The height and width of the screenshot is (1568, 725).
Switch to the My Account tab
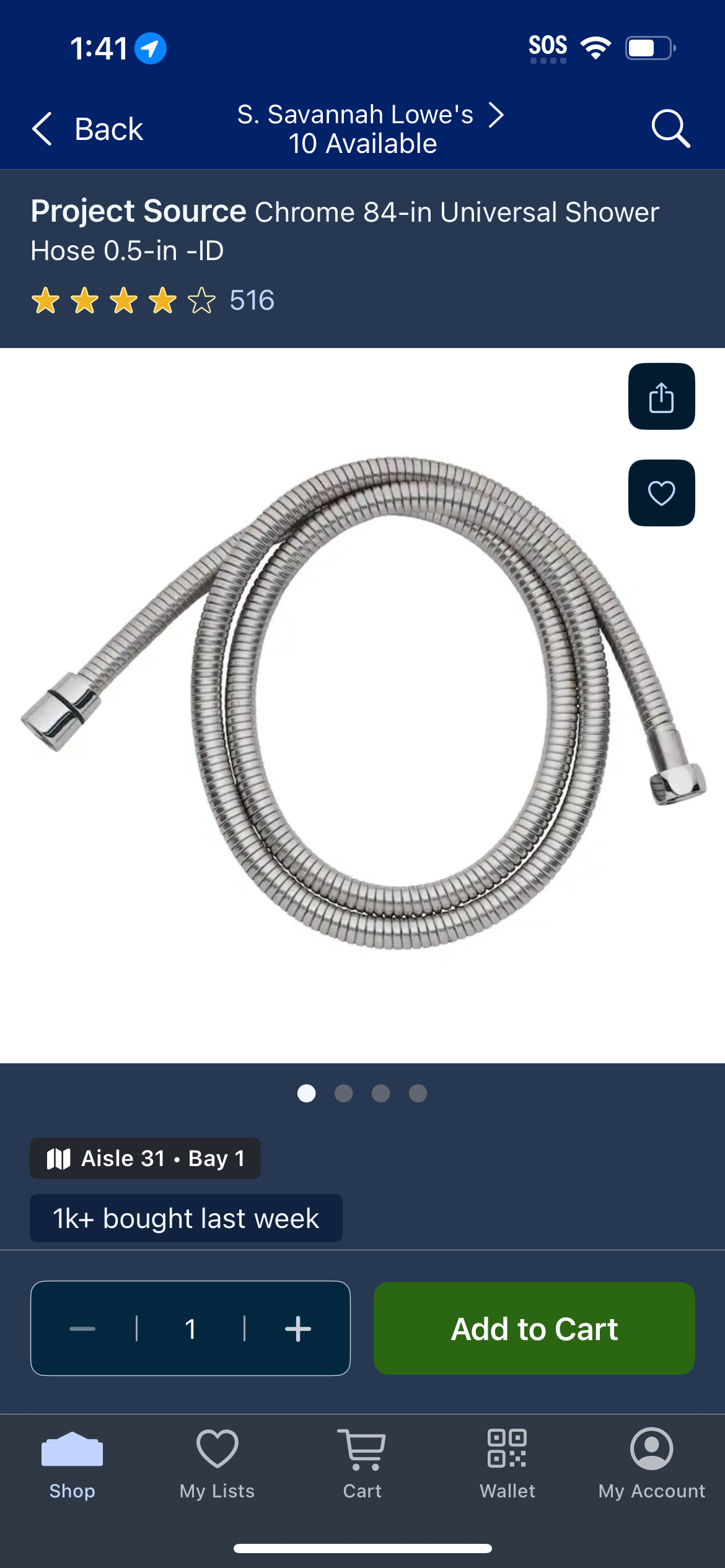coord(652,1465)
